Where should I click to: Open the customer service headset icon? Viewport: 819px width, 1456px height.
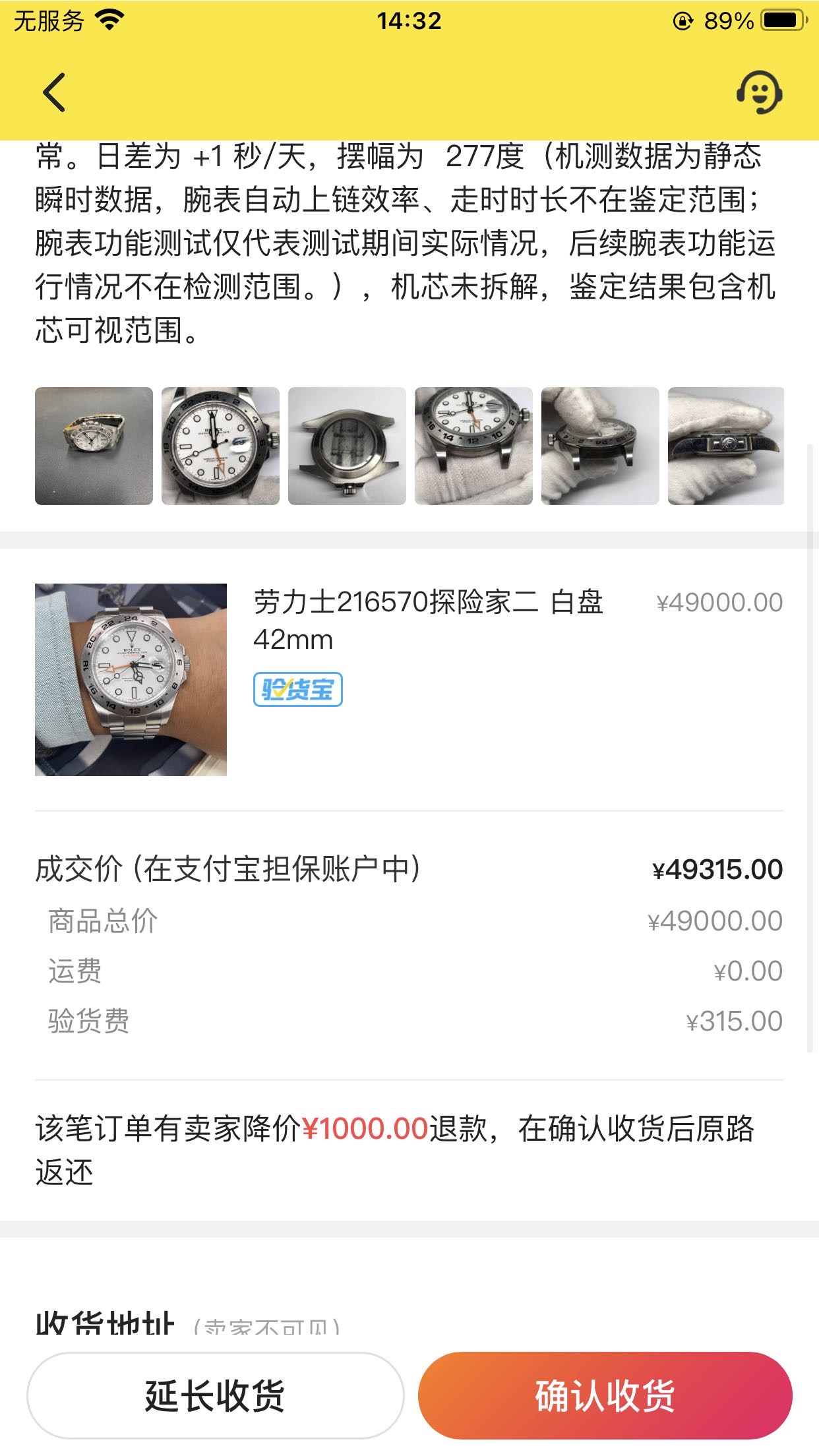point(759,92)
